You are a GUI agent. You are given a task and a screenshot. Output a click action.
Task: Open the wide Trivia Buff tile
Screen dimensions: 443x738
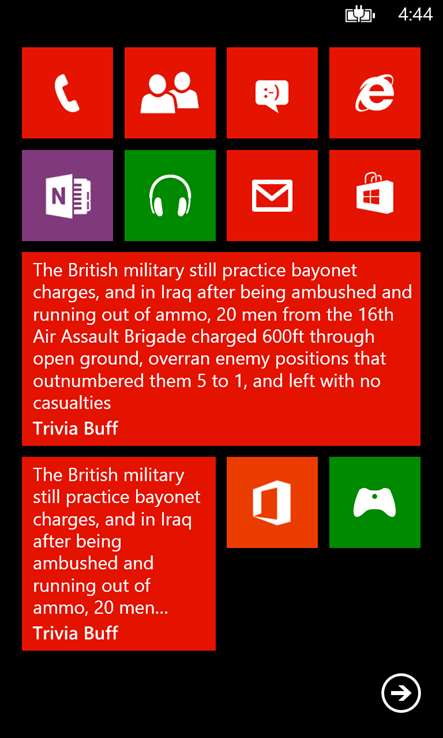(221, 349)
